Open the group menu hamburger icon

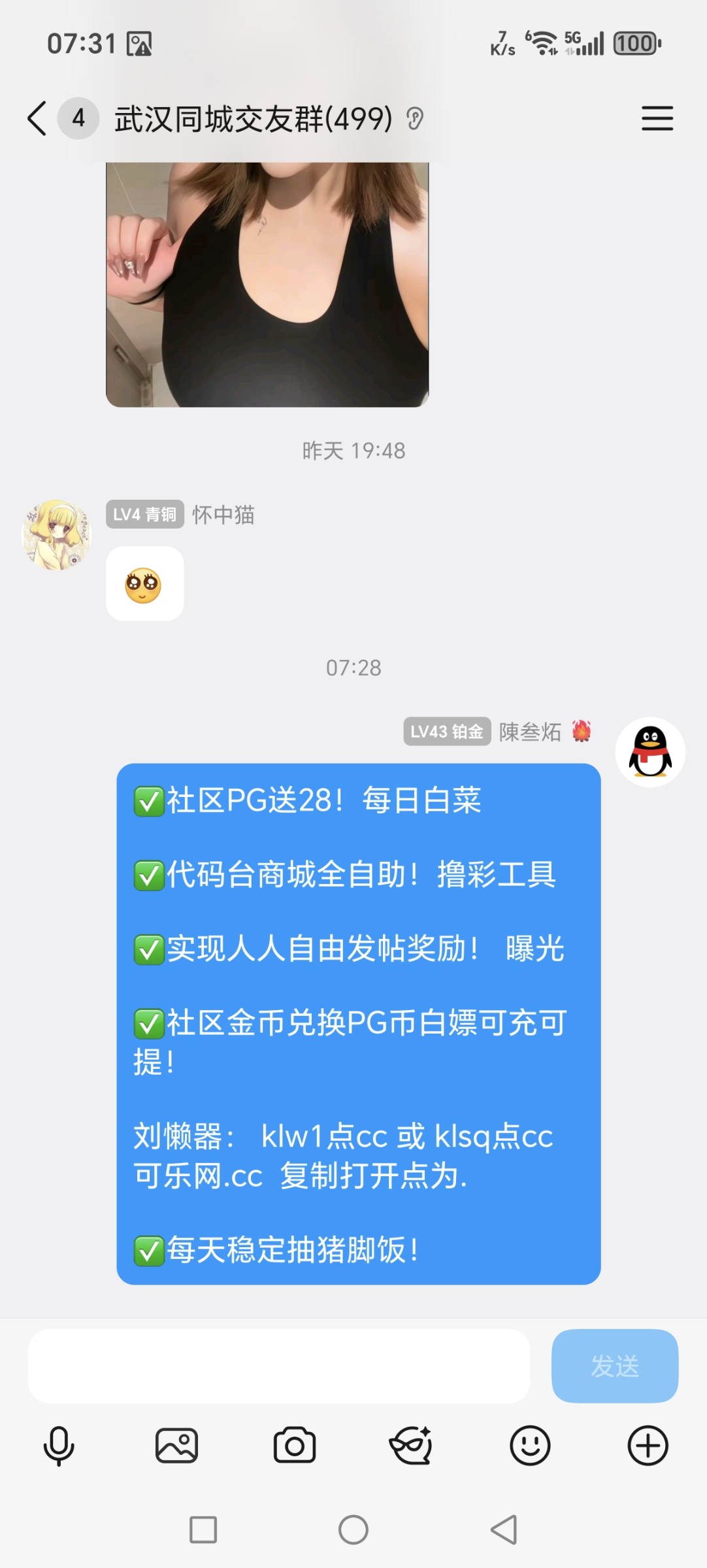pos(657,119)
